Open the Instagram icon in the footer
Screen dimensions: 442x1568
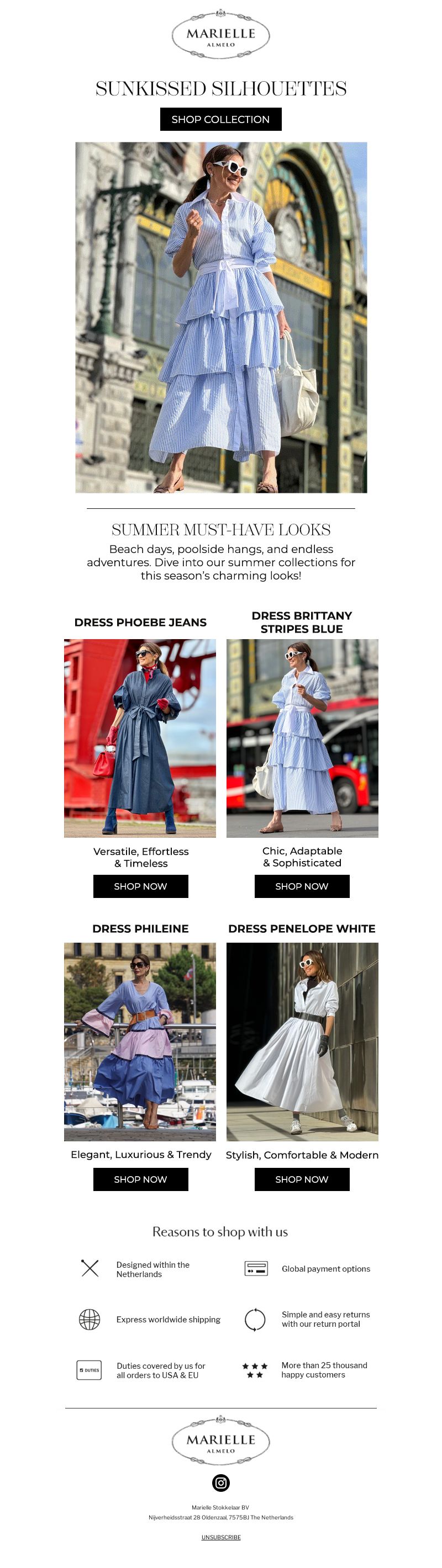220,1482
